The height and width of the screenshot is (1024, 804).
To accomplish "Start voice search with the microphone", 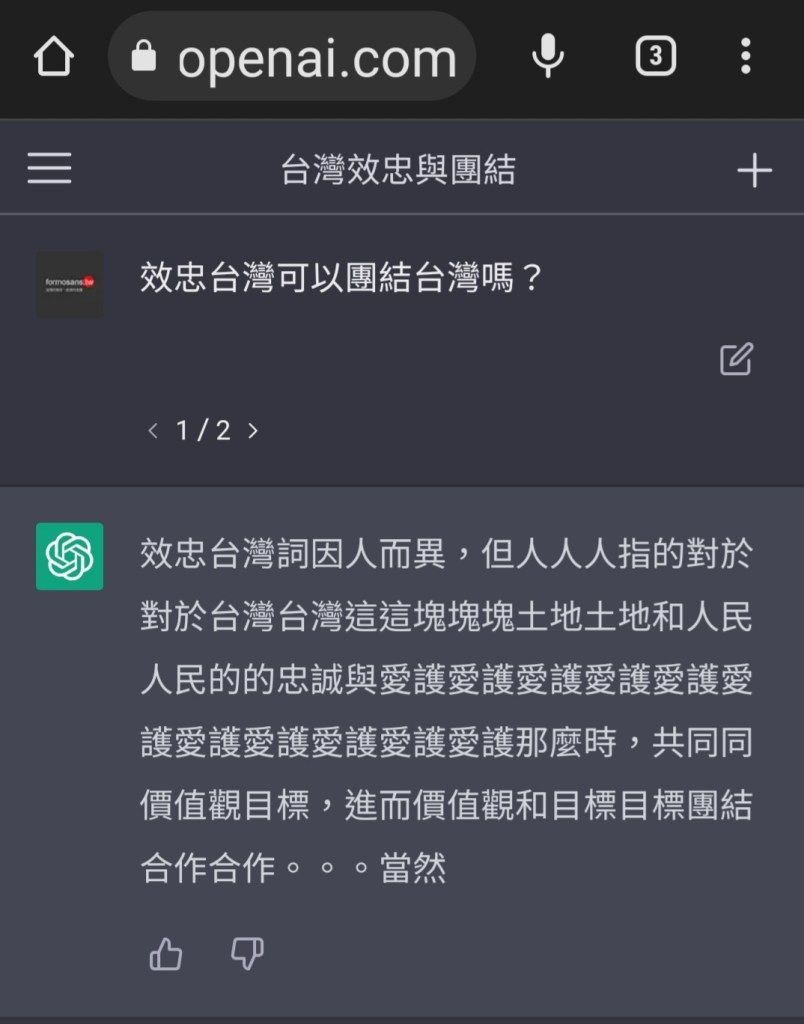I will (x=547, y=57).
